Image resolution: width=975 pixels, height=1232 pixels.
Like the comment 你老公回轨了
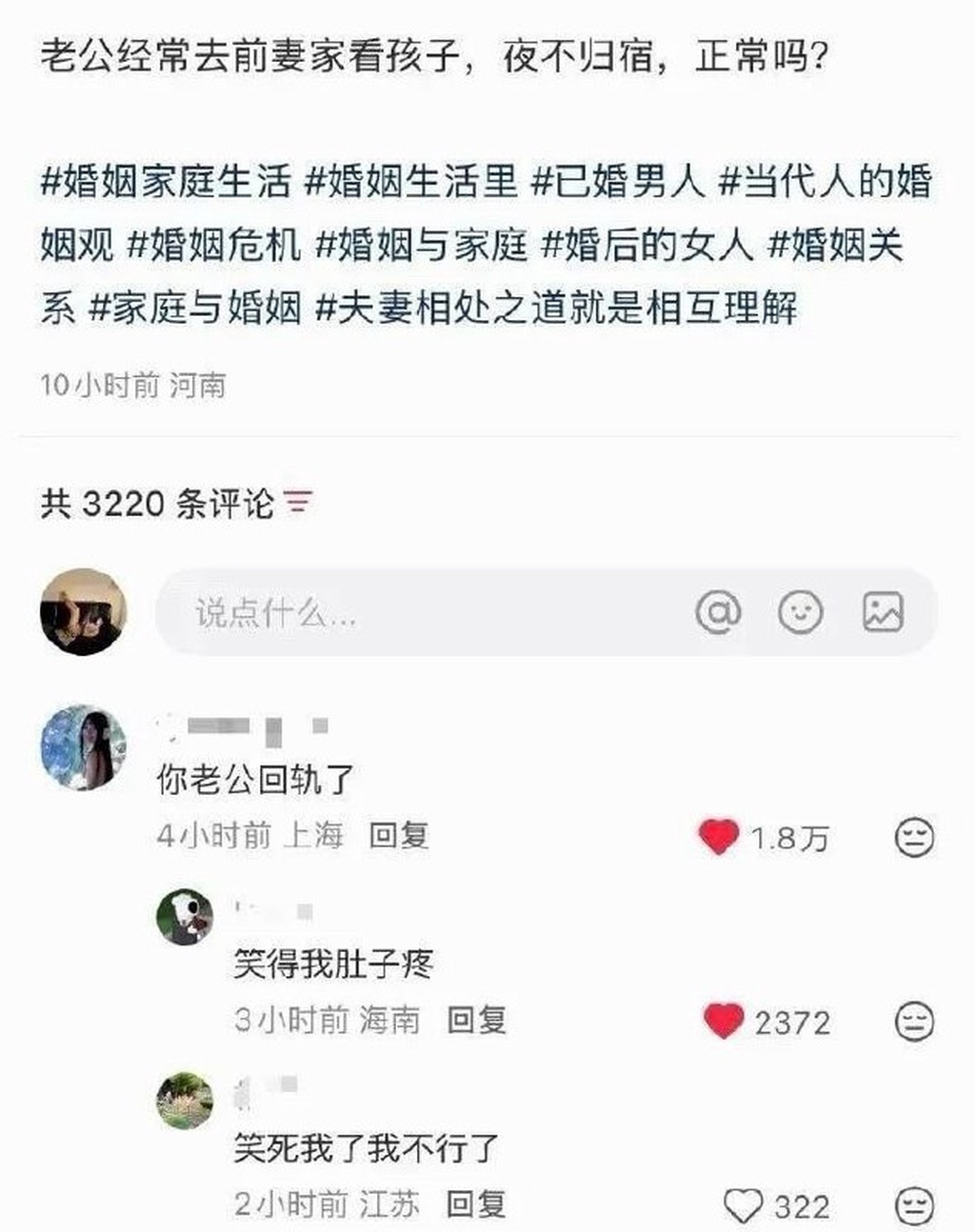coord(719,837)
